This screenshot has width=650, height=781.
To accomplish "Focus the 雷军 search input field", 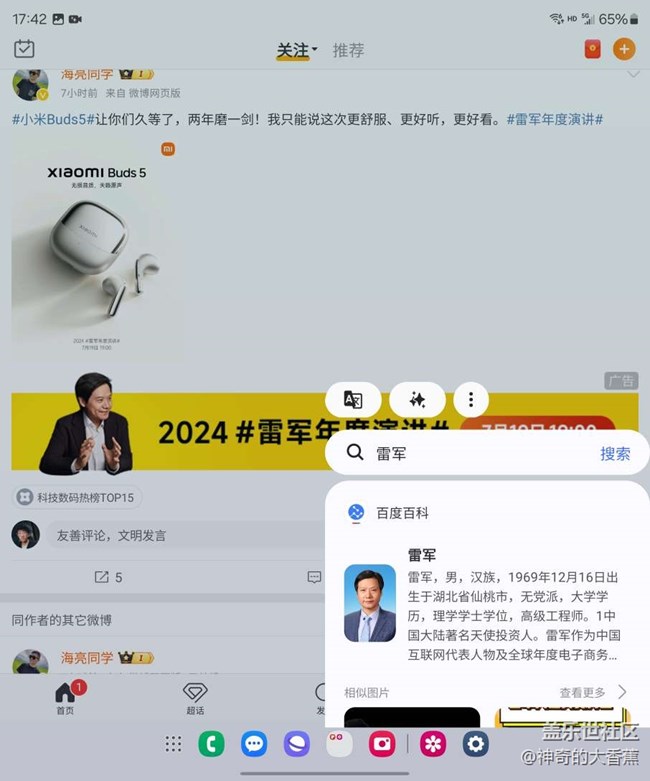I will (x=480, y=453).
